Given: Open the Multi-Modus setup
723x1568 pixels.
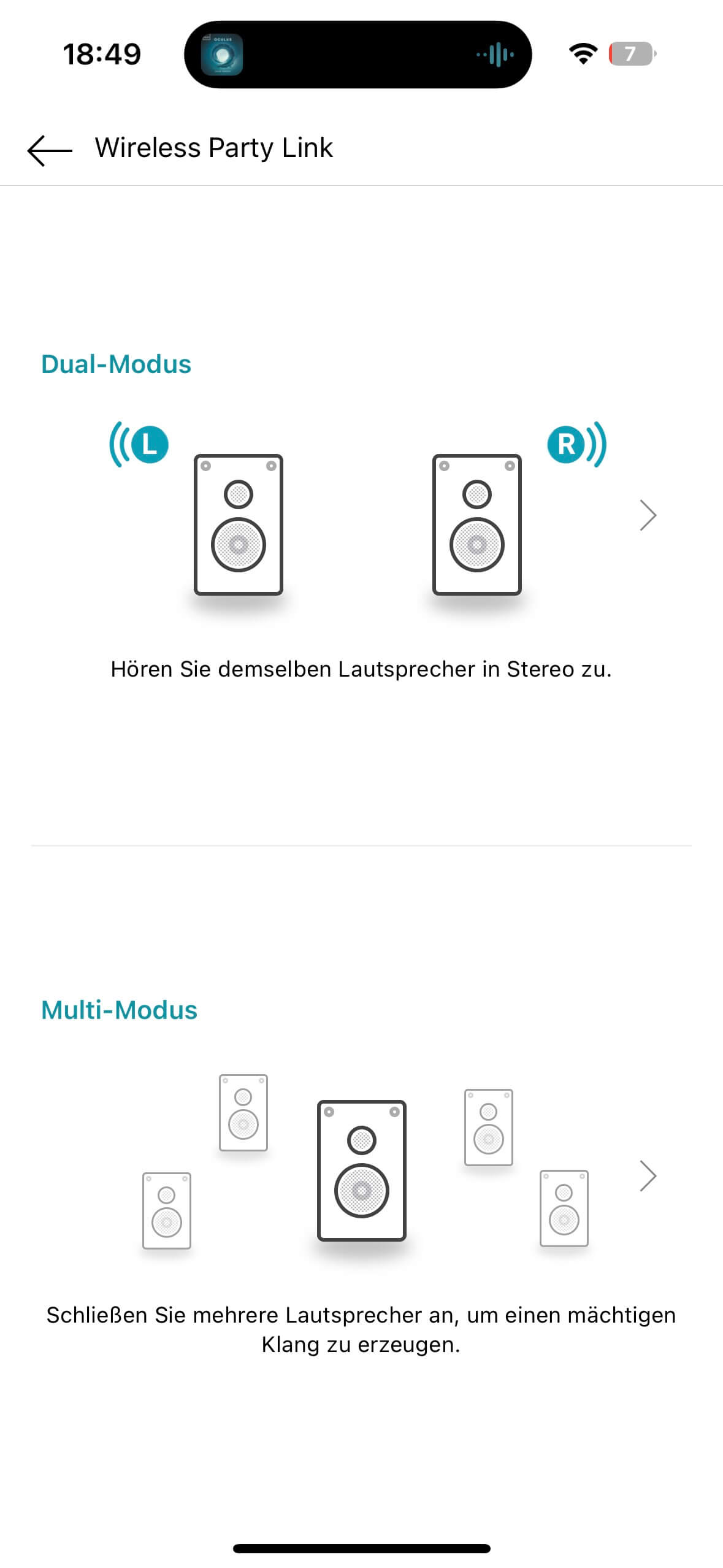Looking at the screenshot, I should click(x=648, y=1176).
